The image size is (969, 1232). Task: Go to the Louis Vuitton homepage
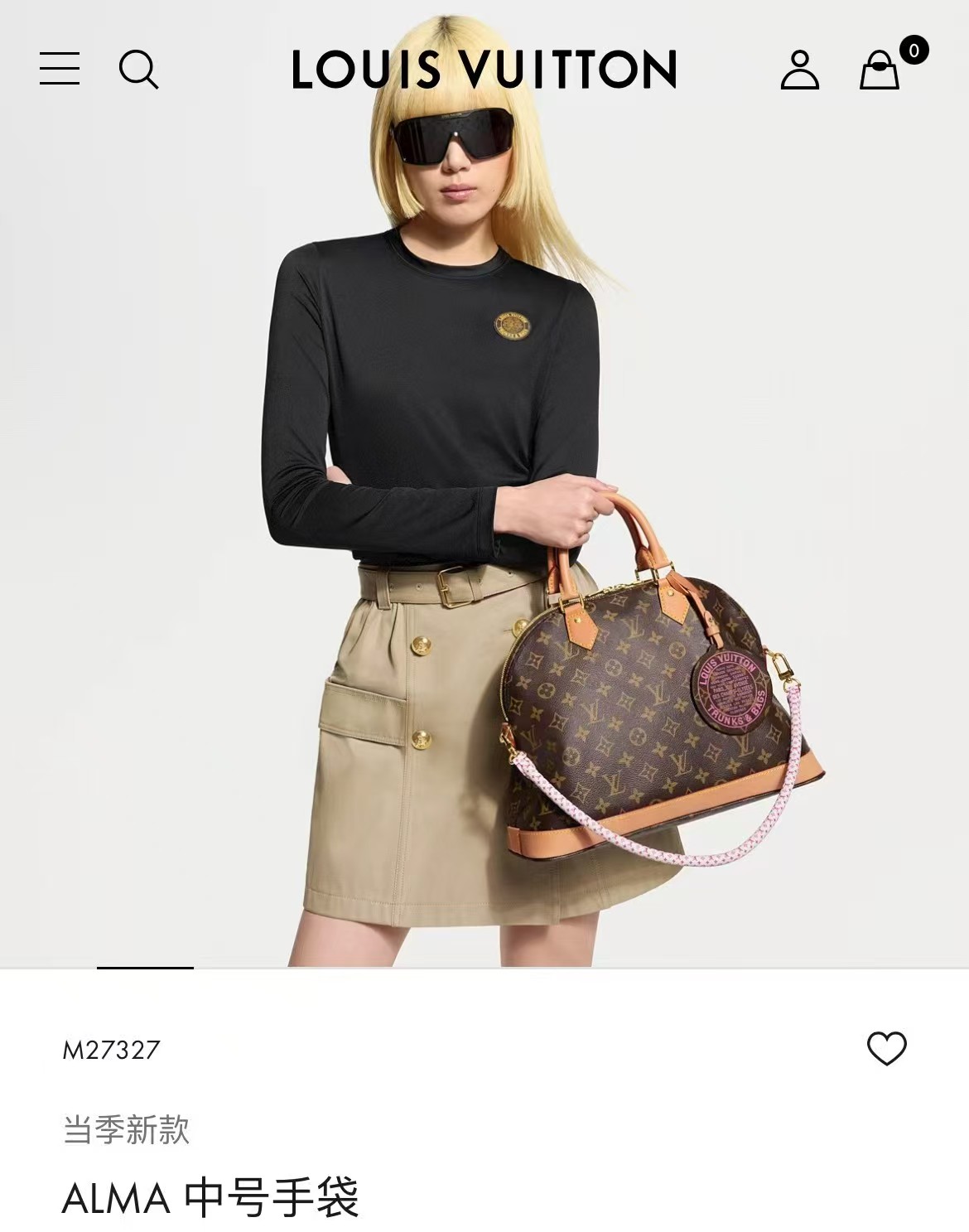(485, 70)
